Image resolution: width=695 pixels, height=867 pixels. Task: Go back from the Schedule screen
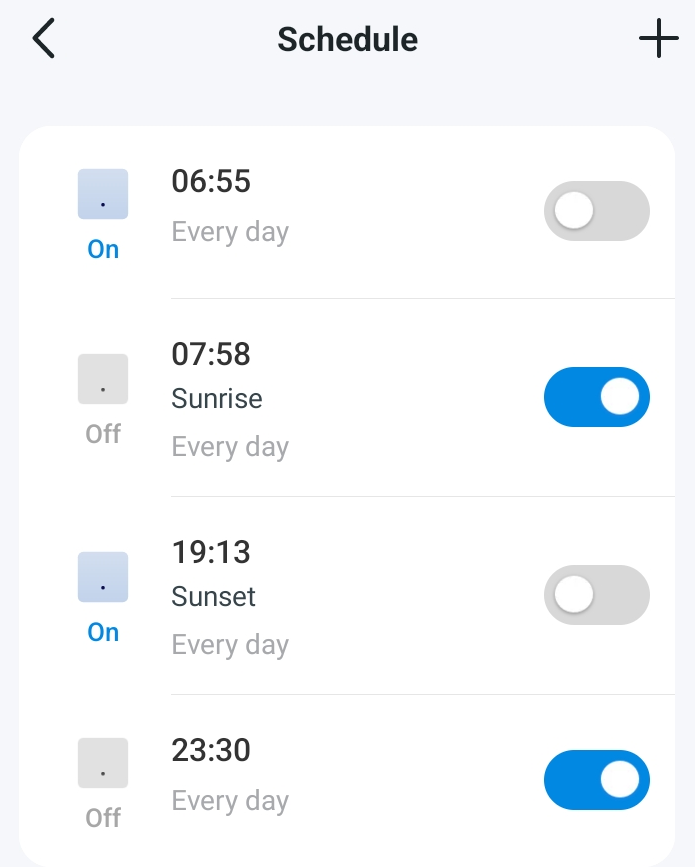click(44, 40)
